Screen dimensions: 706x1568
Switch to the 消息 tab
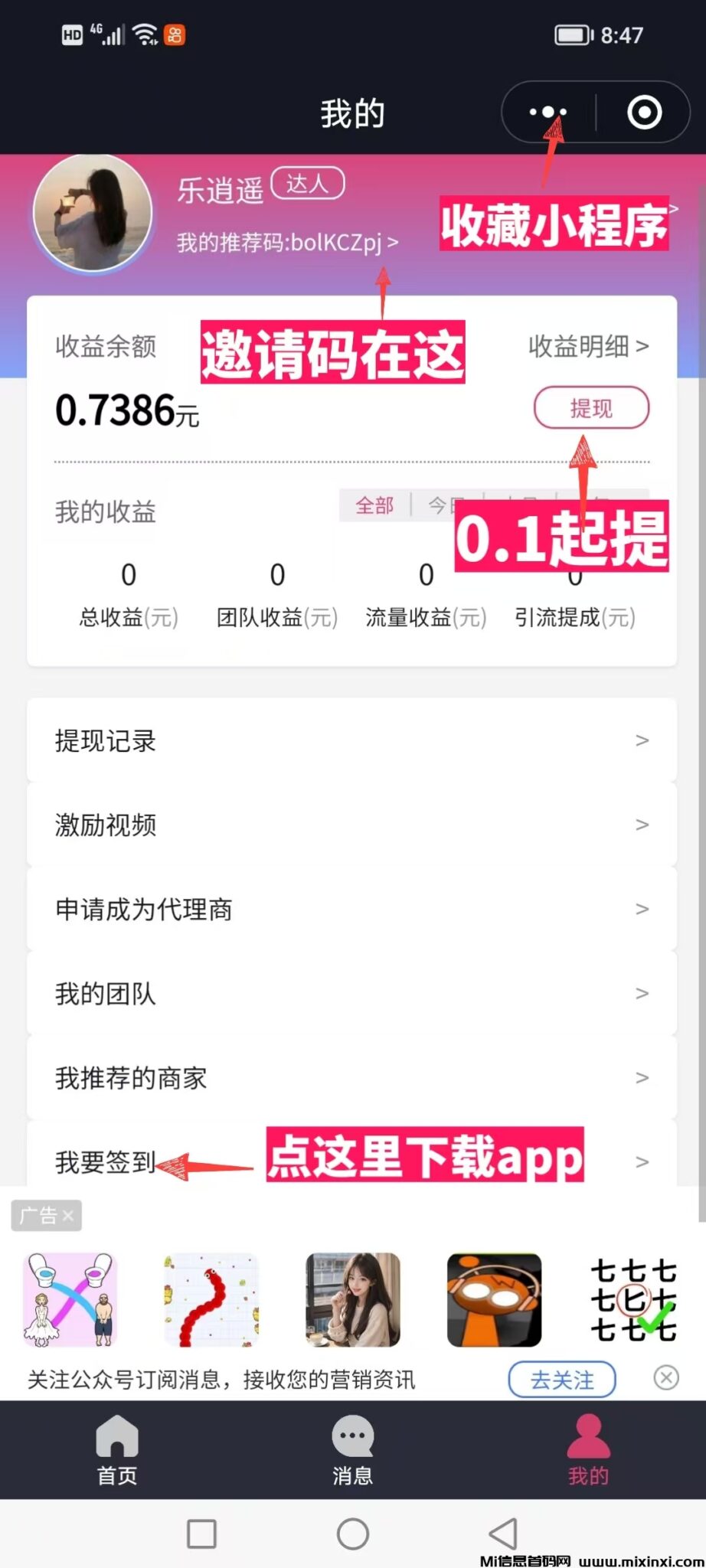352,1450
